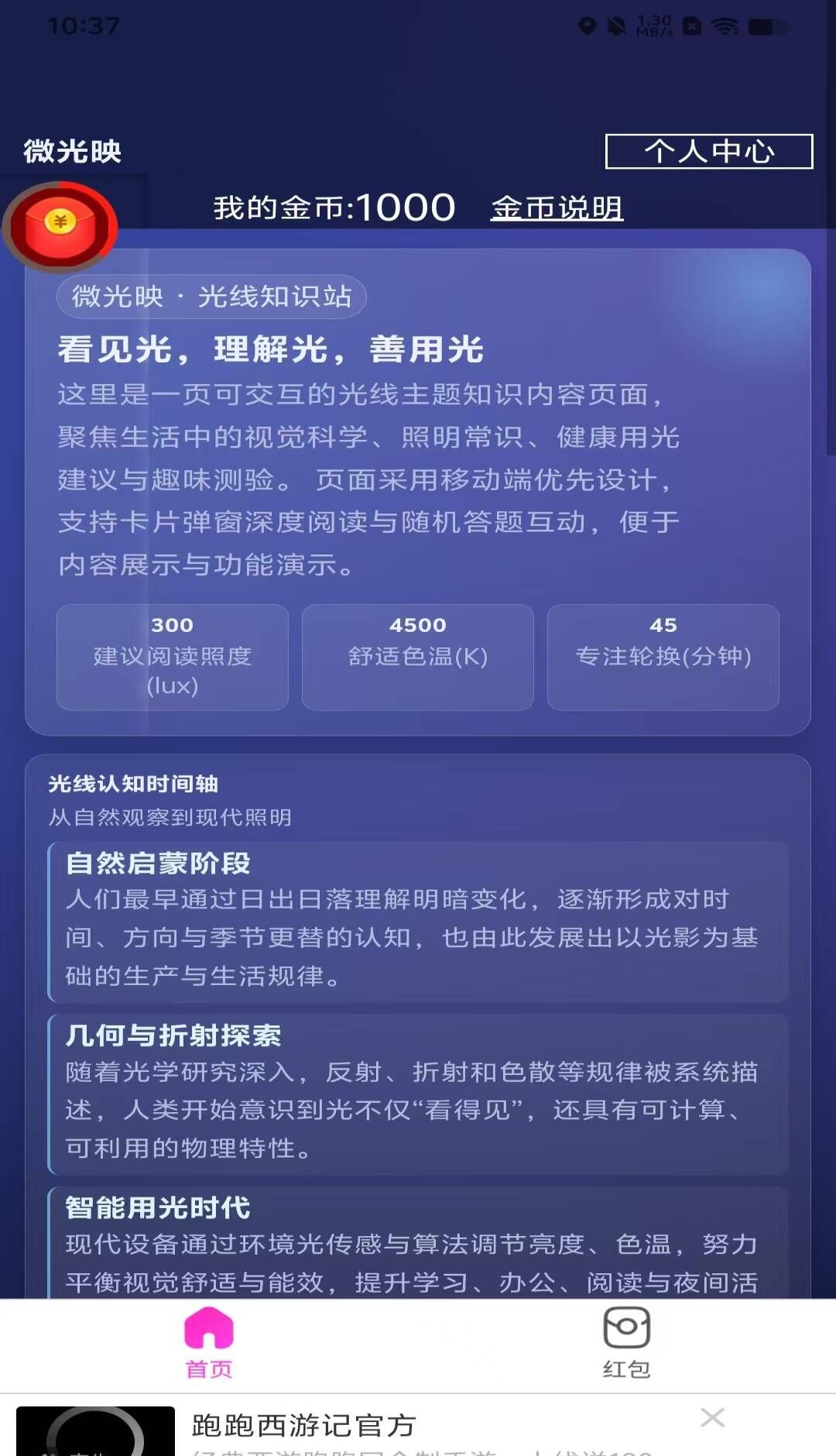This screenshot has width=836, height=1456.
Task: Switch to the 红包 tab
Action: tap(626, 1343)
